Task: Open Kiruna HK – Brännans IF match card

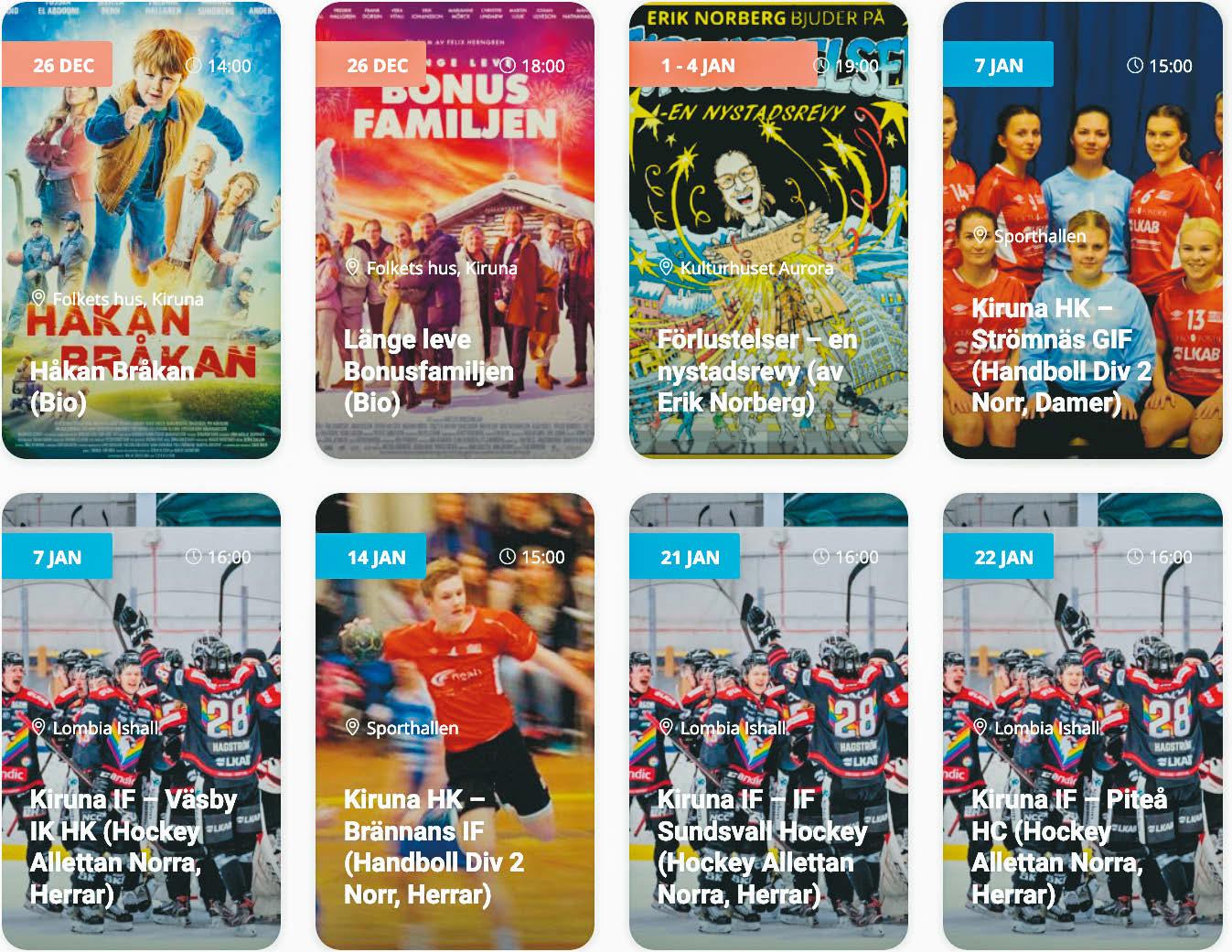Action: [455, 722]
